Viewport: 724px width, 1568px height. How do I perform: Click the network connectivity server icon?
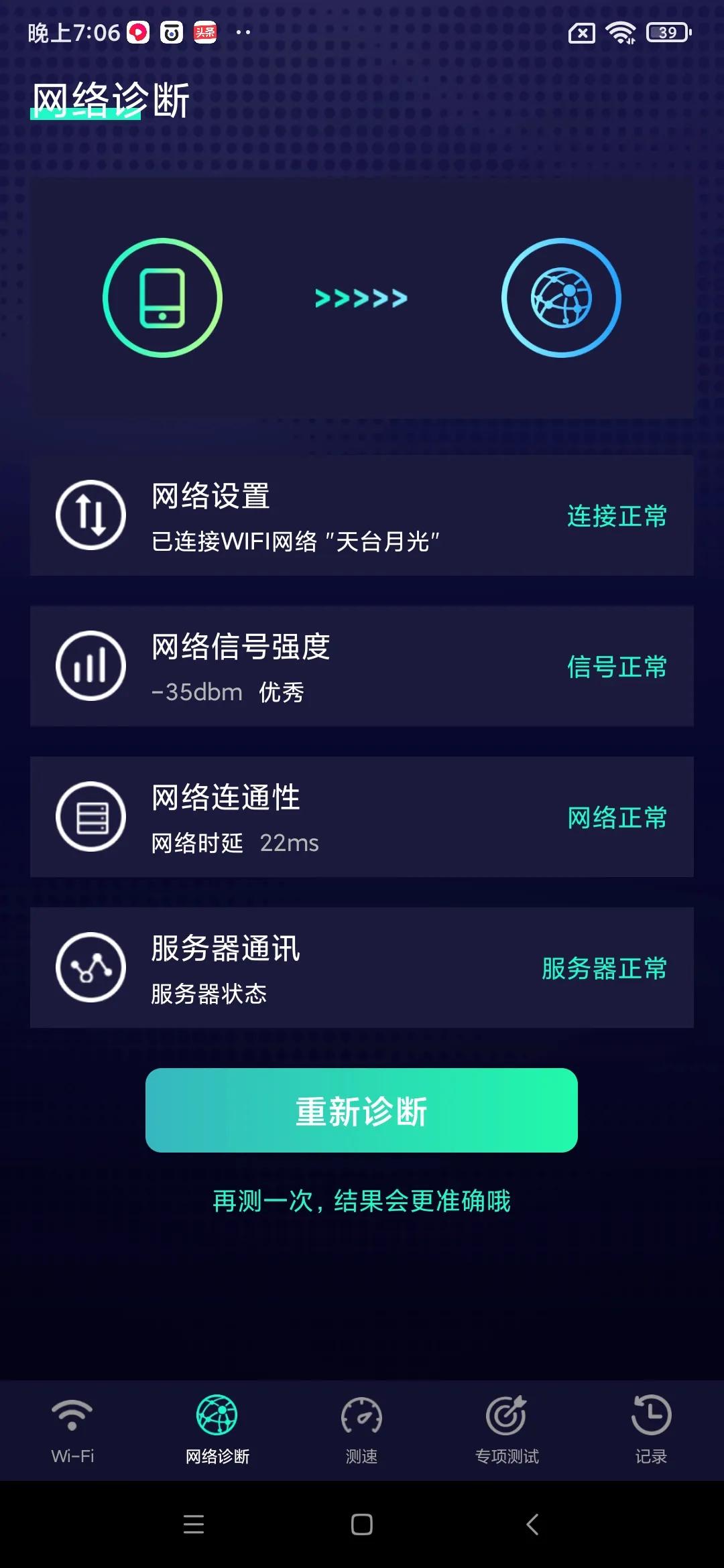pyautogui.click(x=90, y=816)
